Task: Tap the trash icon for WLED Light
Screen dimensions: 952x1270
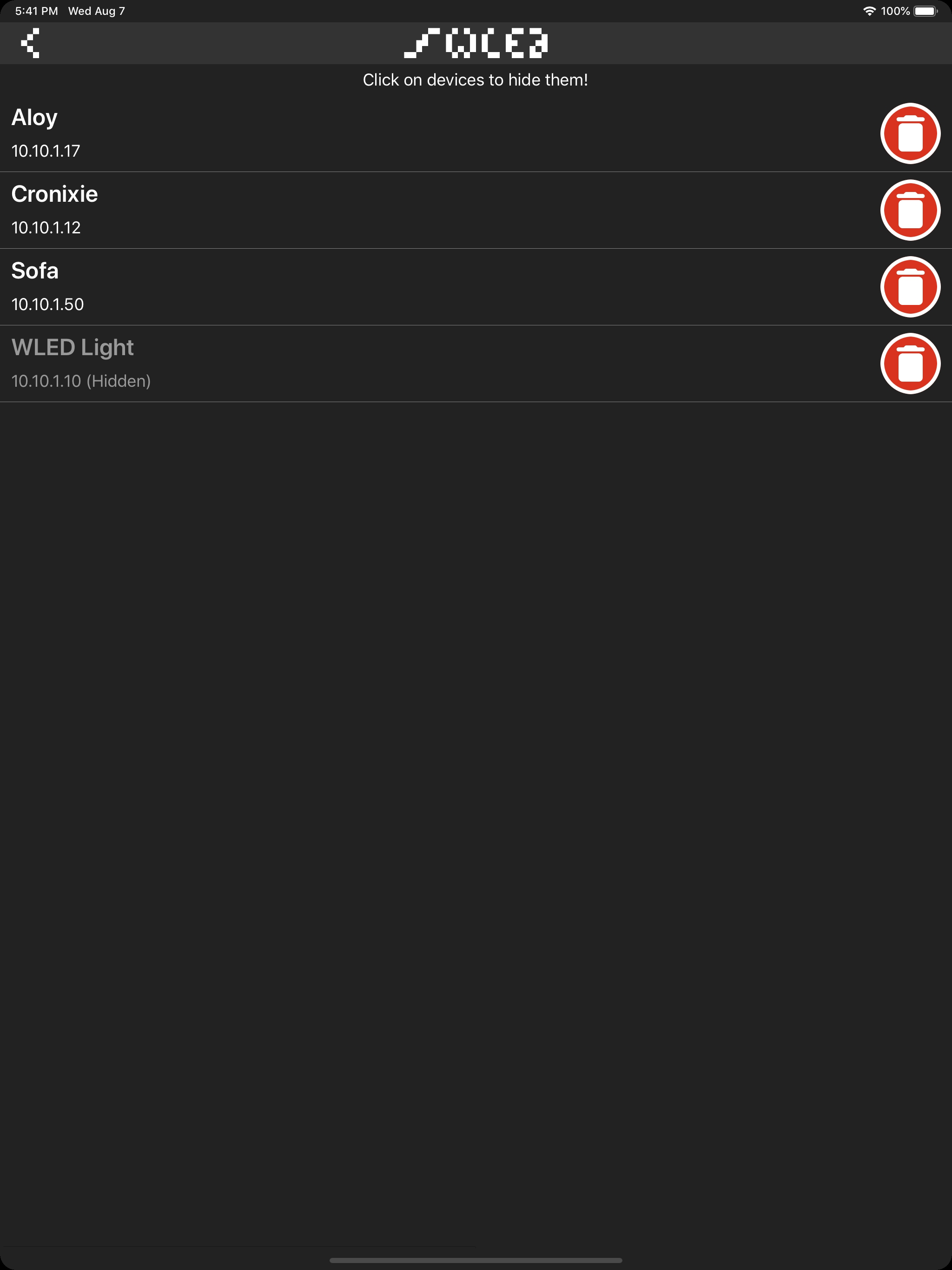Action: (x=910, y=364)
